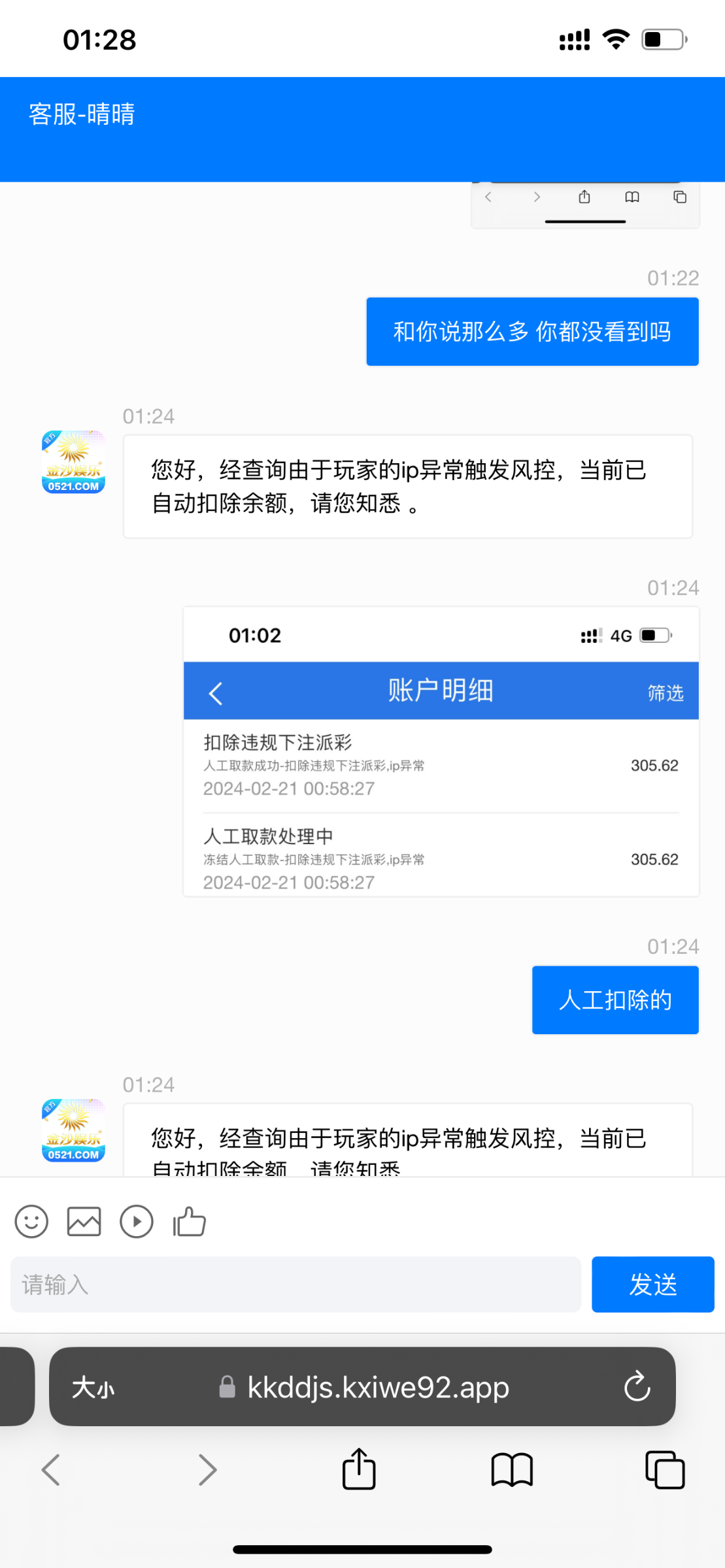Toggle the page size with 大小 control
The image size is (725, 1568).
click(95, 1388)
